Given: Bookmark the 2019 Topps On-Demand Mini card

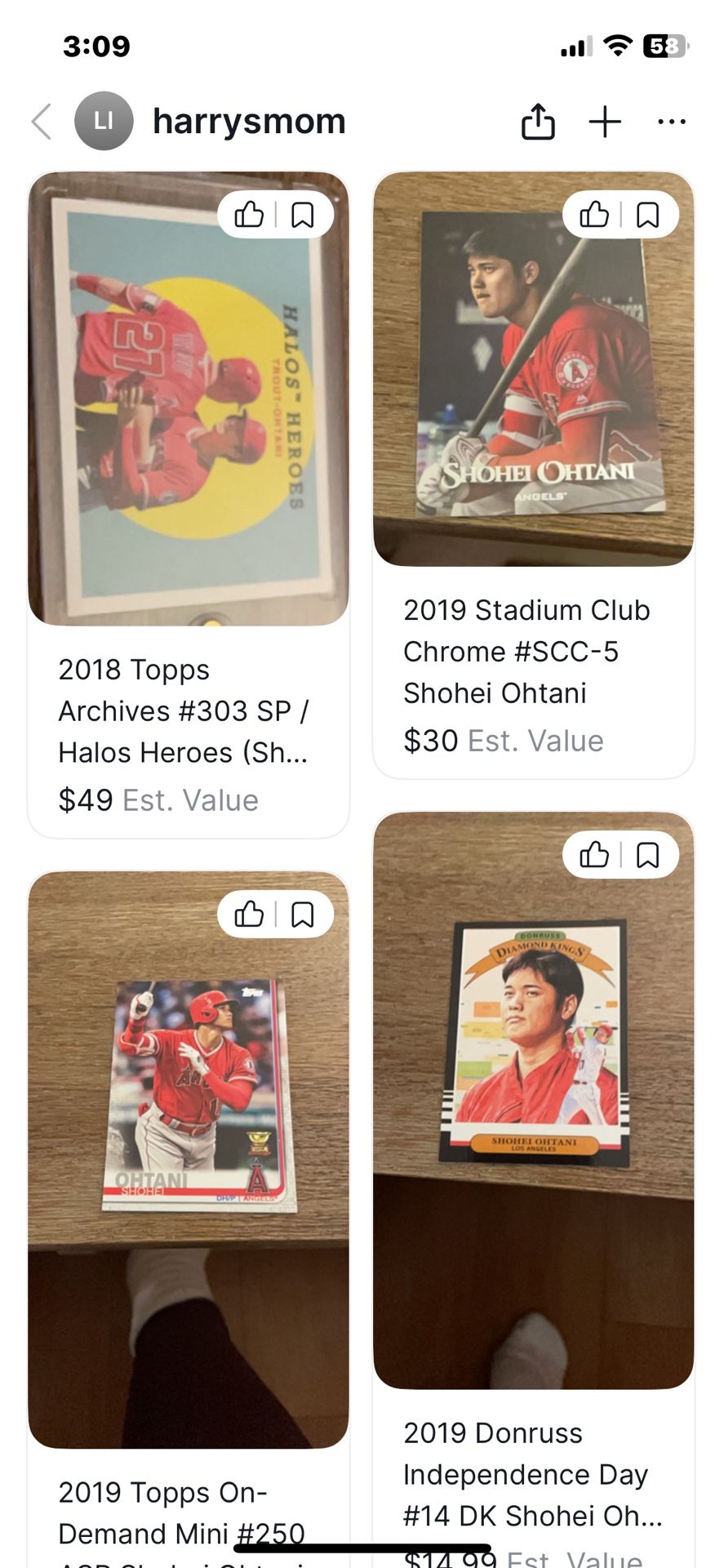Looking at the screenshot, I should click(x=302, y=914).
